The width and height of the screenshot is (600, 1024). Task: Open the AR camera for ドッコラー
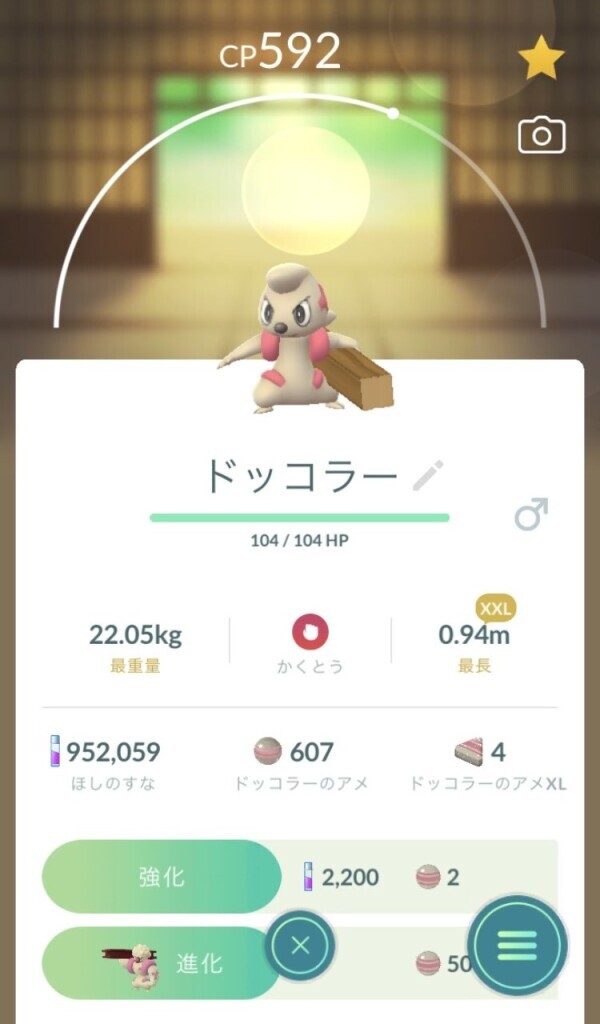541,135
